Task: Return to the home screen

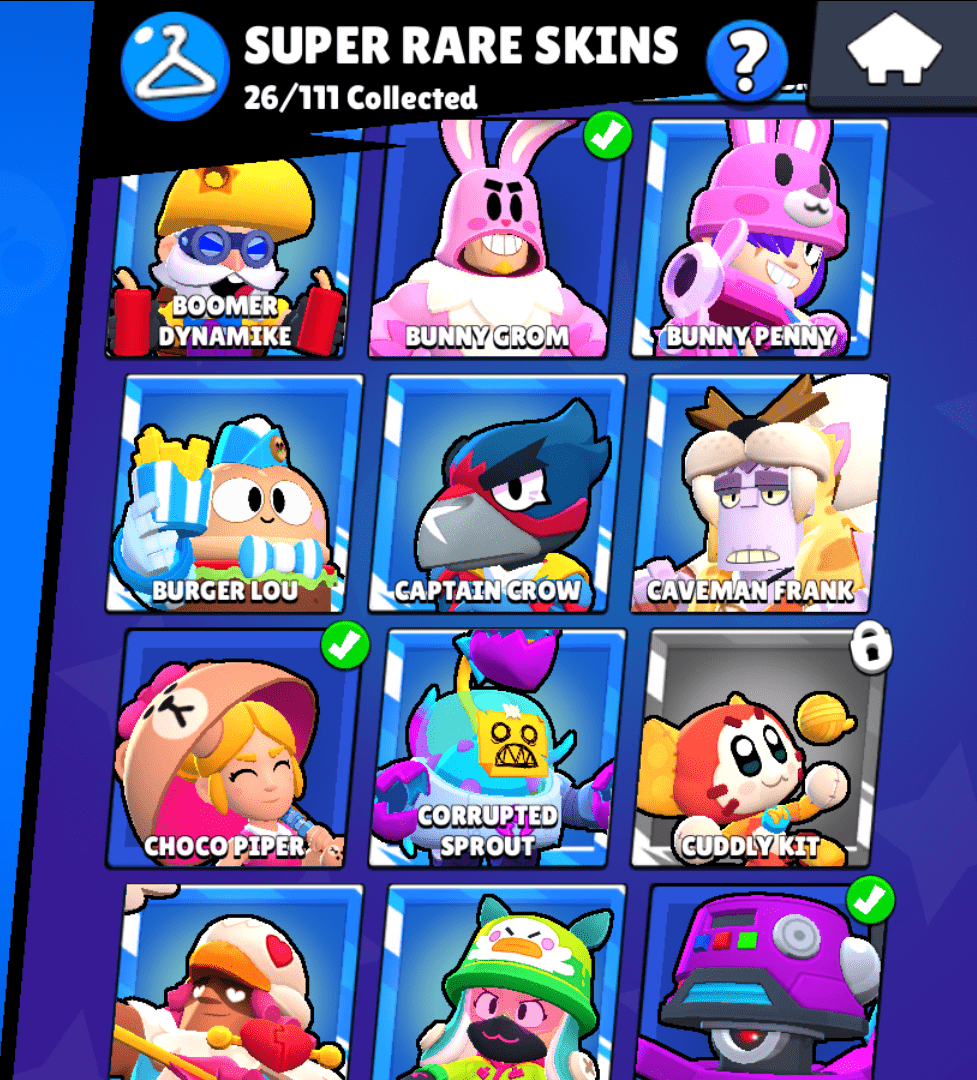Action: pyautogui.click(x=895, y=54)
